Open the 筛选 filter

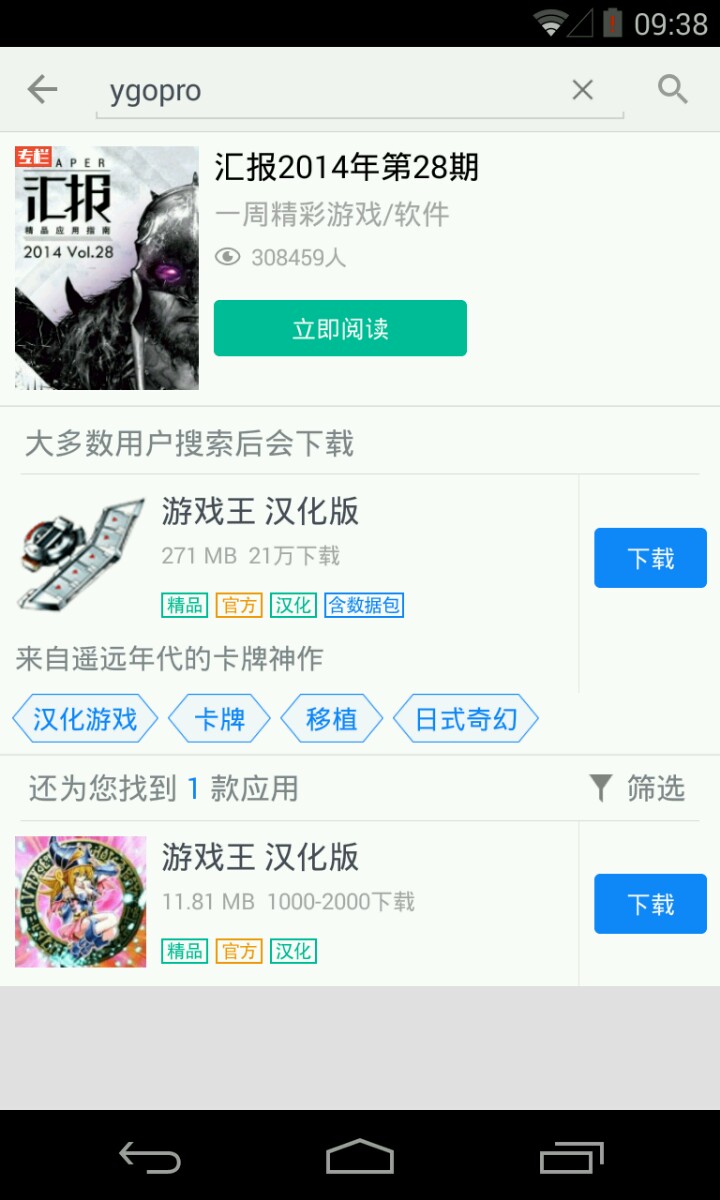click(x=638, y=789)
